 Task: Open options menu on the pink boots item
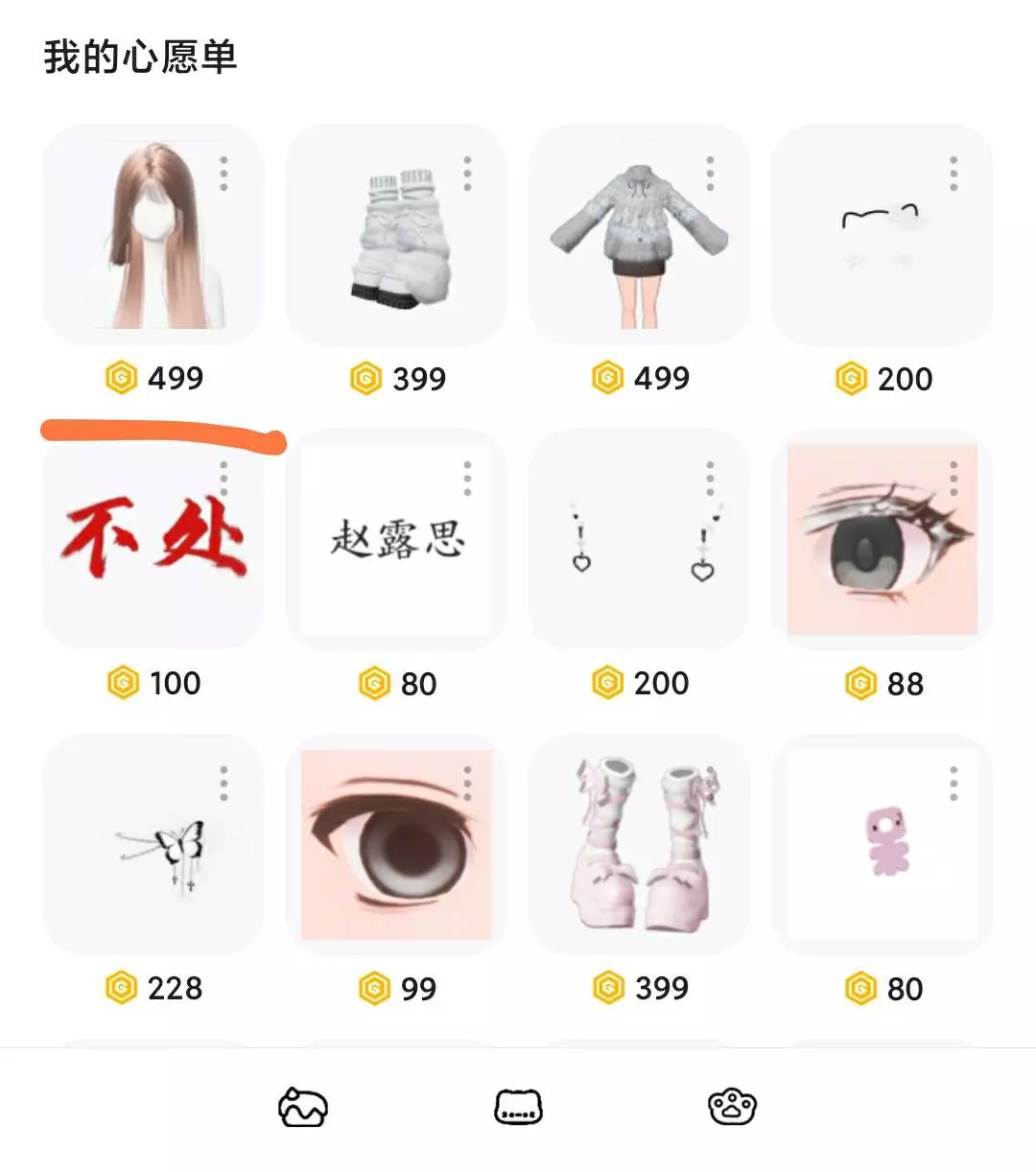[710, 783]
